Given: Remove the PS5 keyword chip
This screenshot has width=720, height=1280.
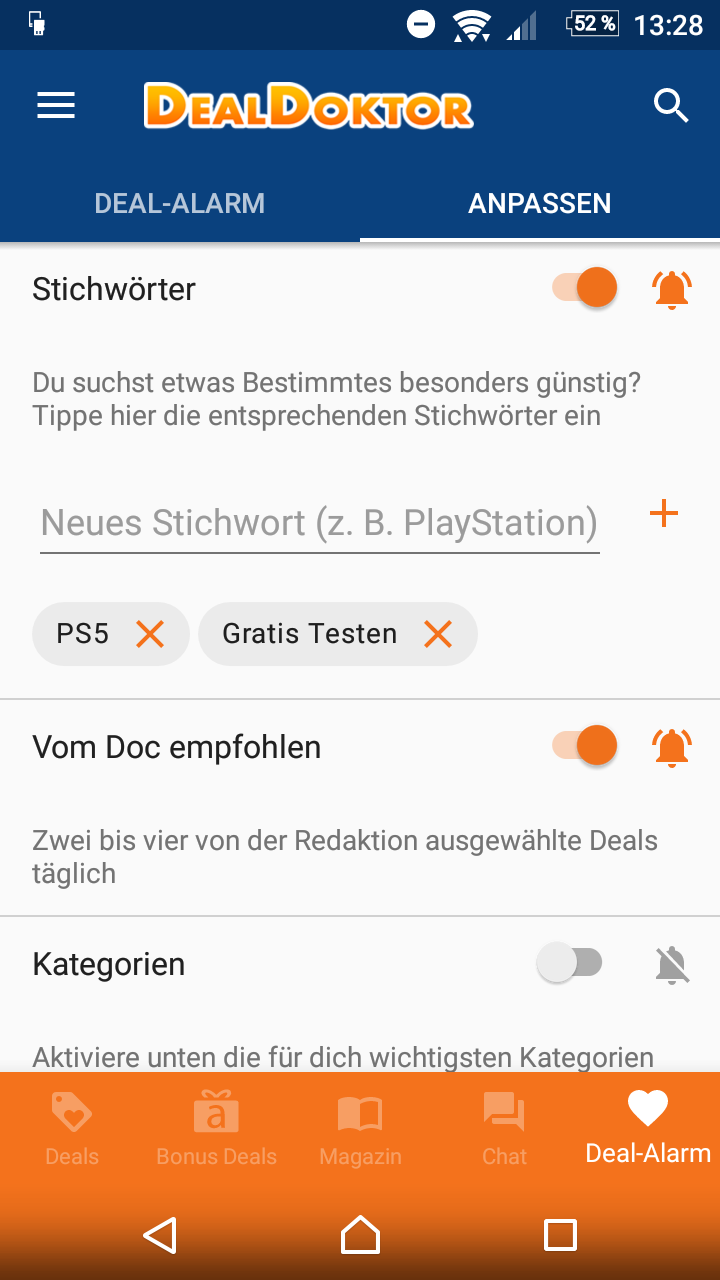Looking at the screenshot, I should coord(150,634).
